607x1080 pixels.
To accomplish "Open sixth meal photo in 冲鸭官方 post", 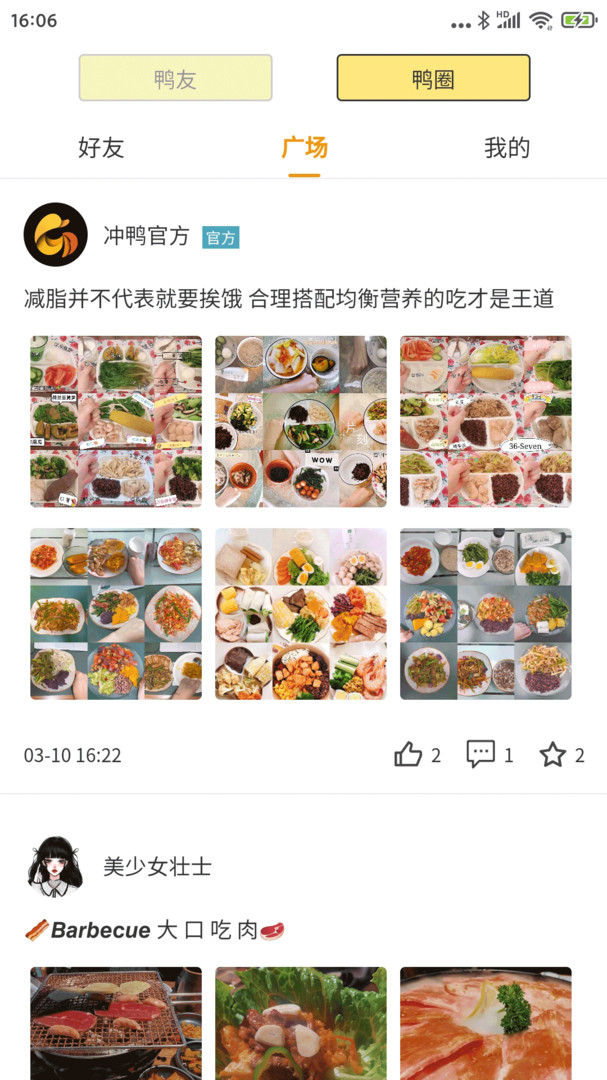I will pos(486,613).
